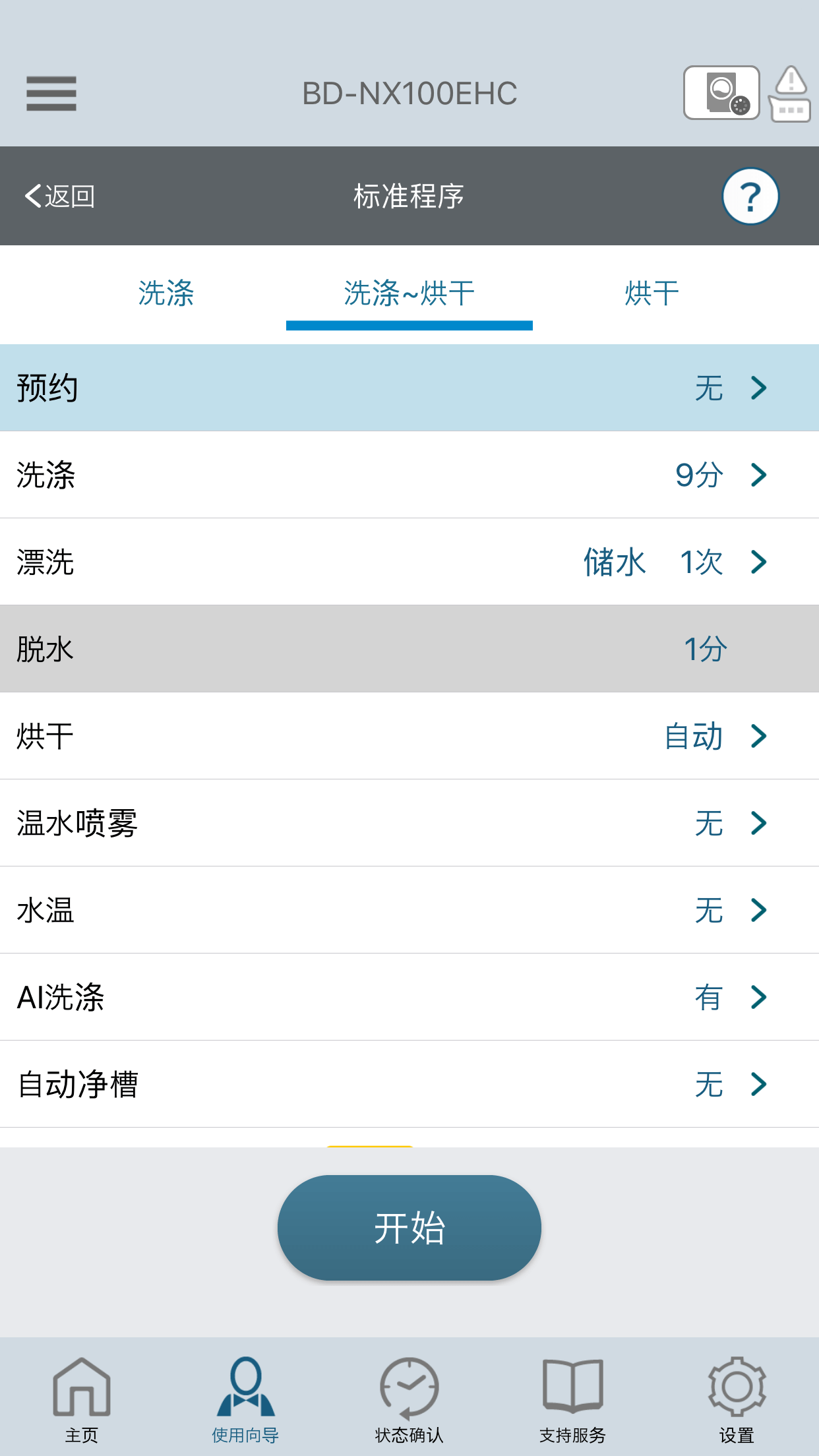This screenshot has width=819, height=1456.
Task: Select the 洗涤~烘干 tab
Action: (409, 293)
